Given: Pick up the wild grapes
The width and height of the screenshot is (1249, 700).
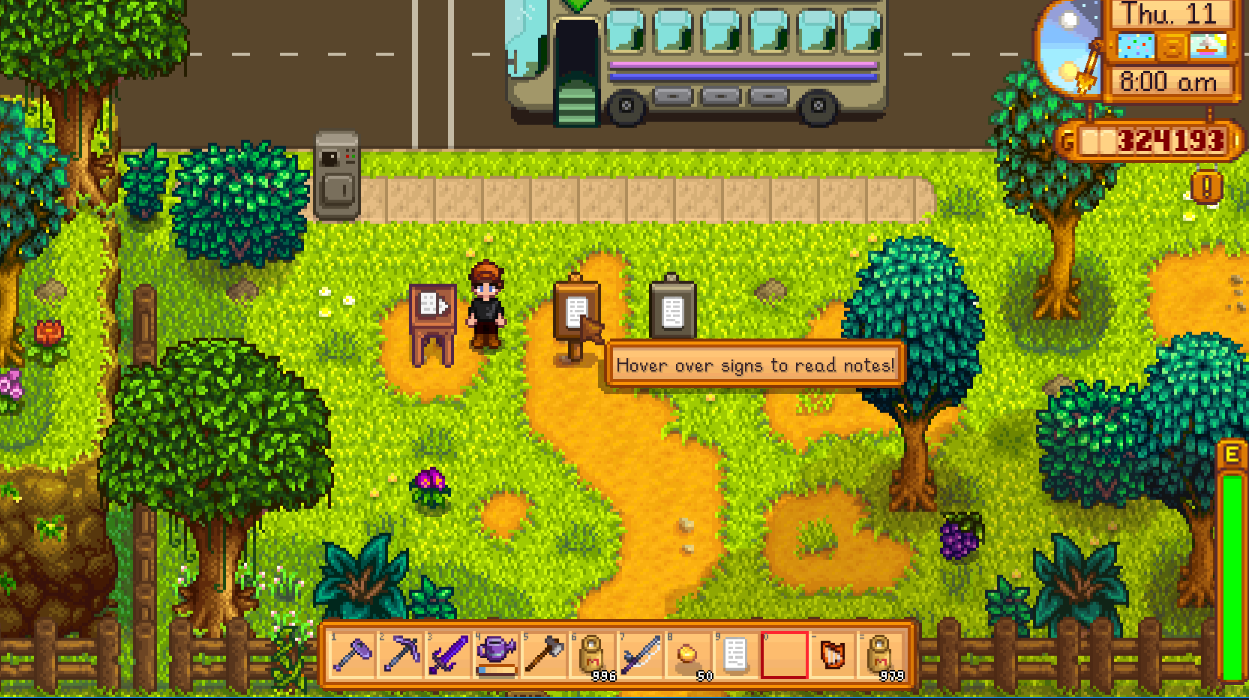Looking at the screenshot, I should [959, 536].
